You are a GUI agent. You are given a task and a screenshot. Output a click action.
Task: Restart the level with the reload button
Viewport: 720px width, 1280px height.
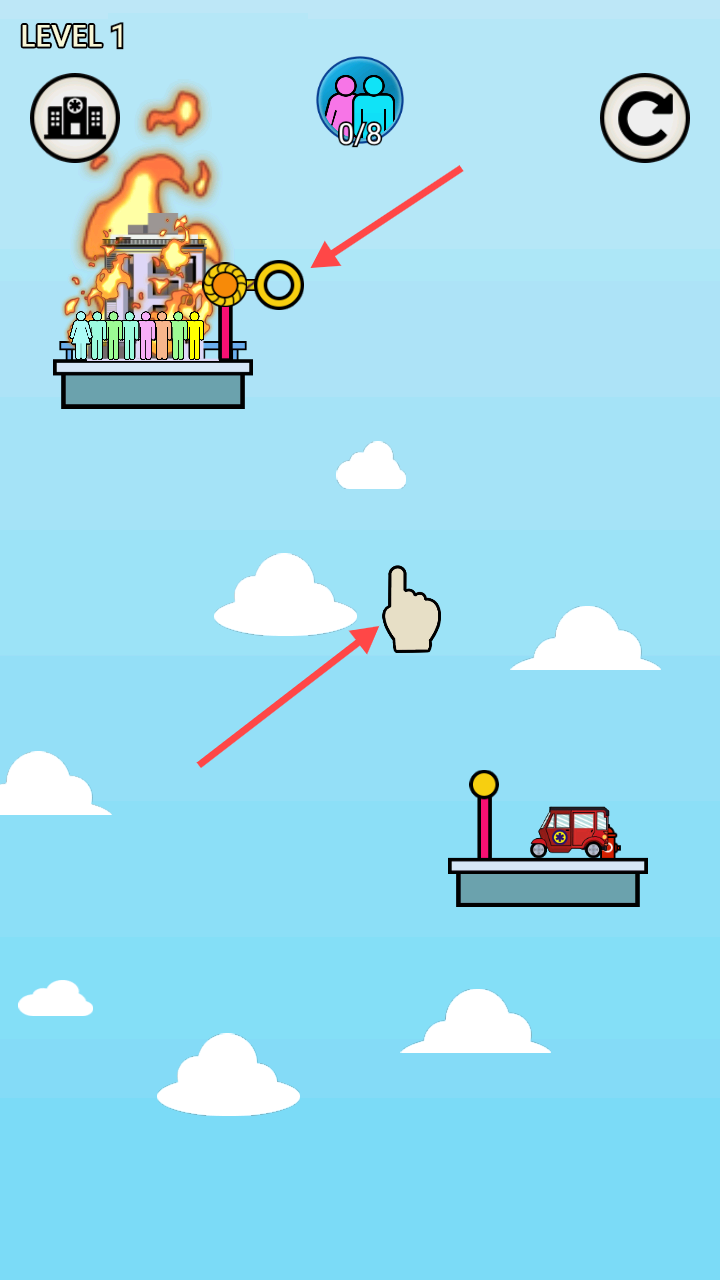645,118
